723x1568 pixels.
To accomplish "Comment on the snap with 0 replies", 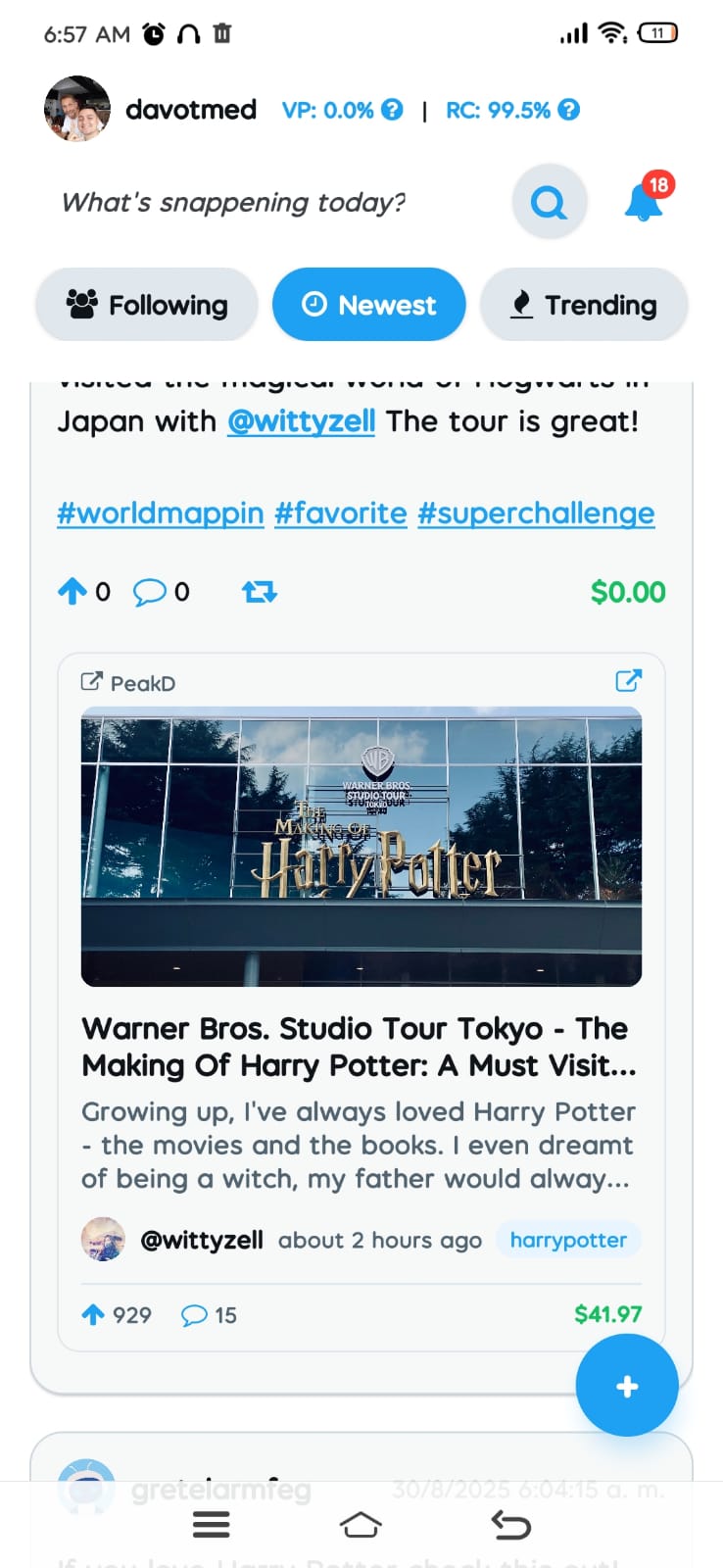I will (x=149, y=591).
